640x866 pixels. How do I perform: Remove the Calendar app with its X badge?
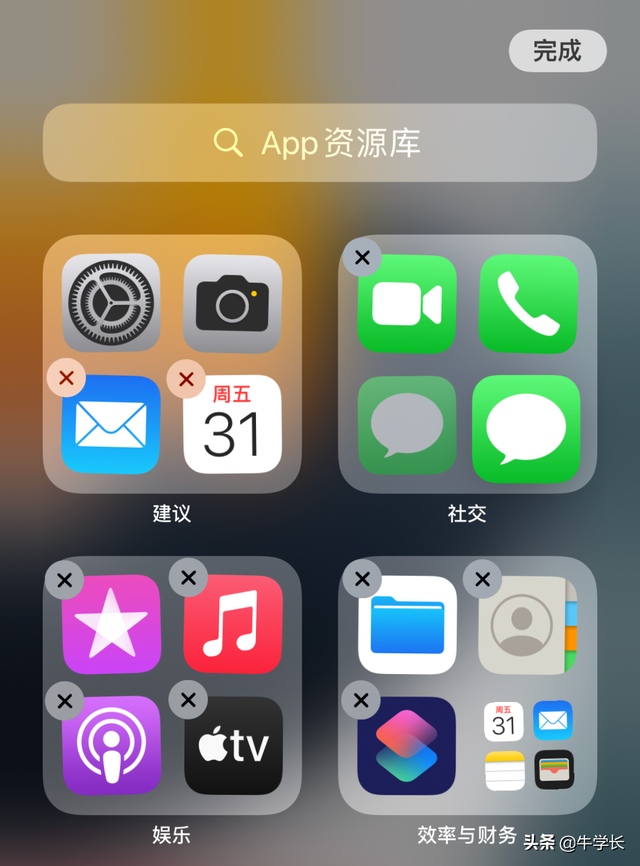pos(186,379)
